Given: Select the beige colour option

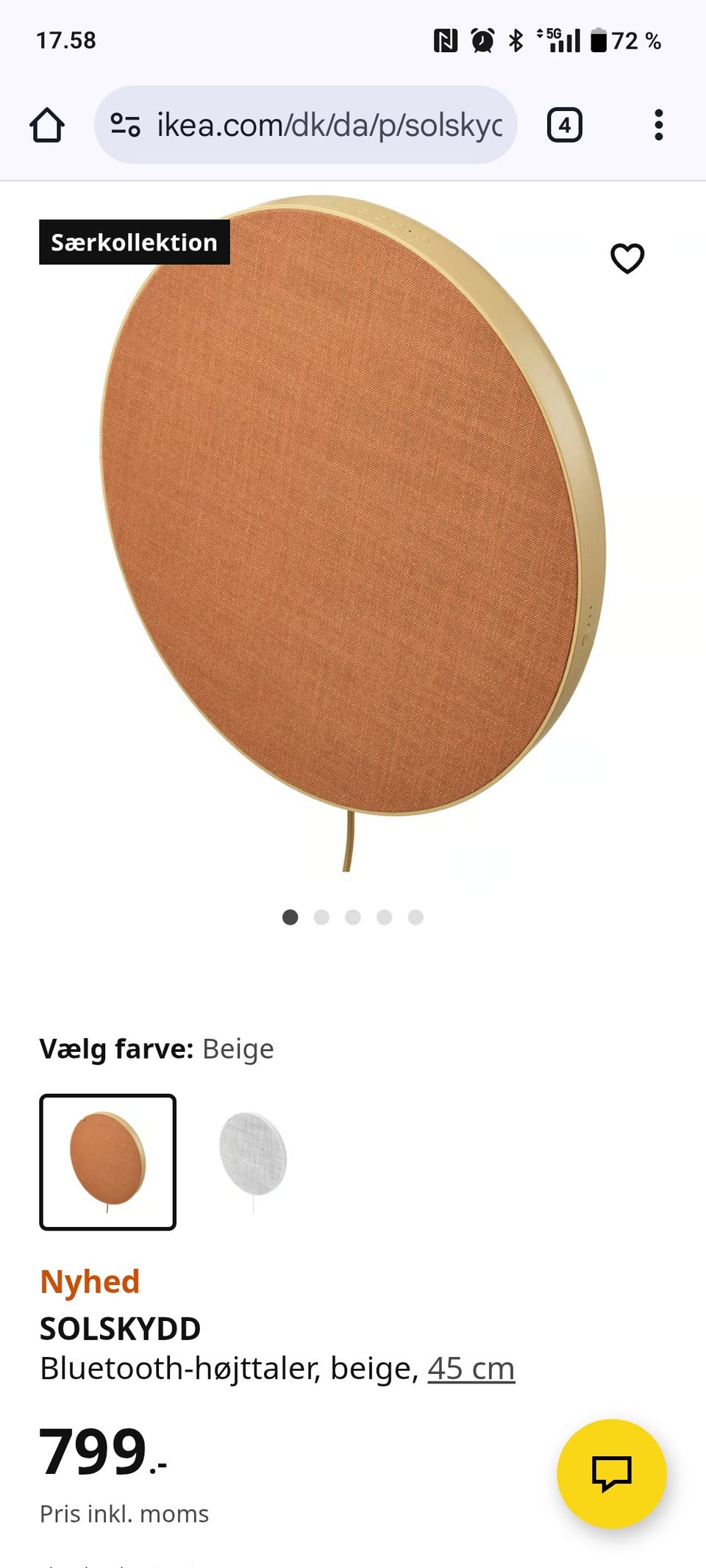Looking at the screenshot, I should [108, 1161].
